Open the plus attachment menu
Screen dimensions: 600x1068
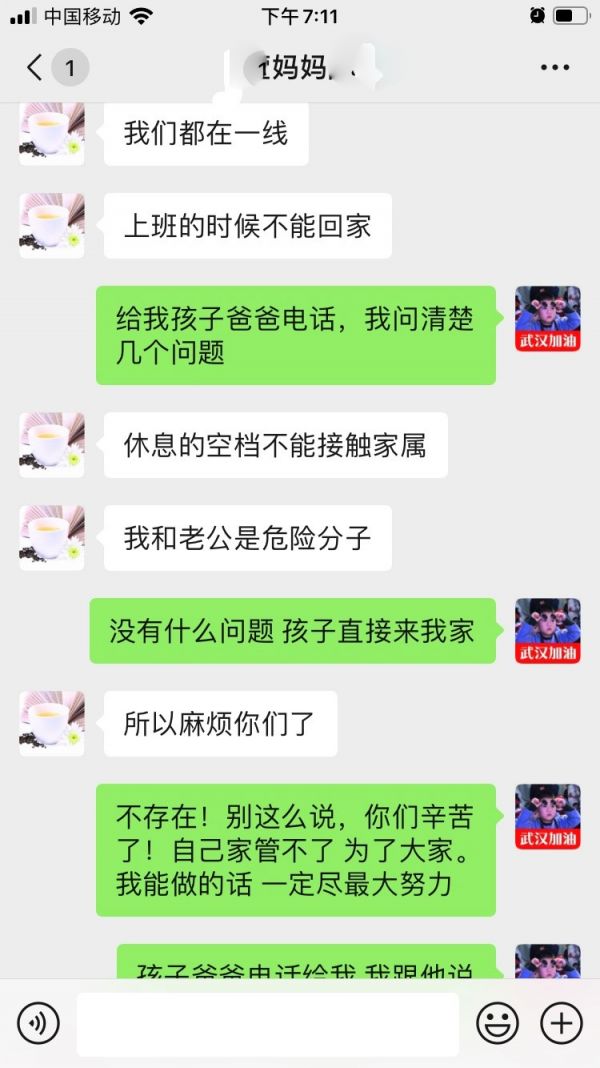pos(561,1023)
